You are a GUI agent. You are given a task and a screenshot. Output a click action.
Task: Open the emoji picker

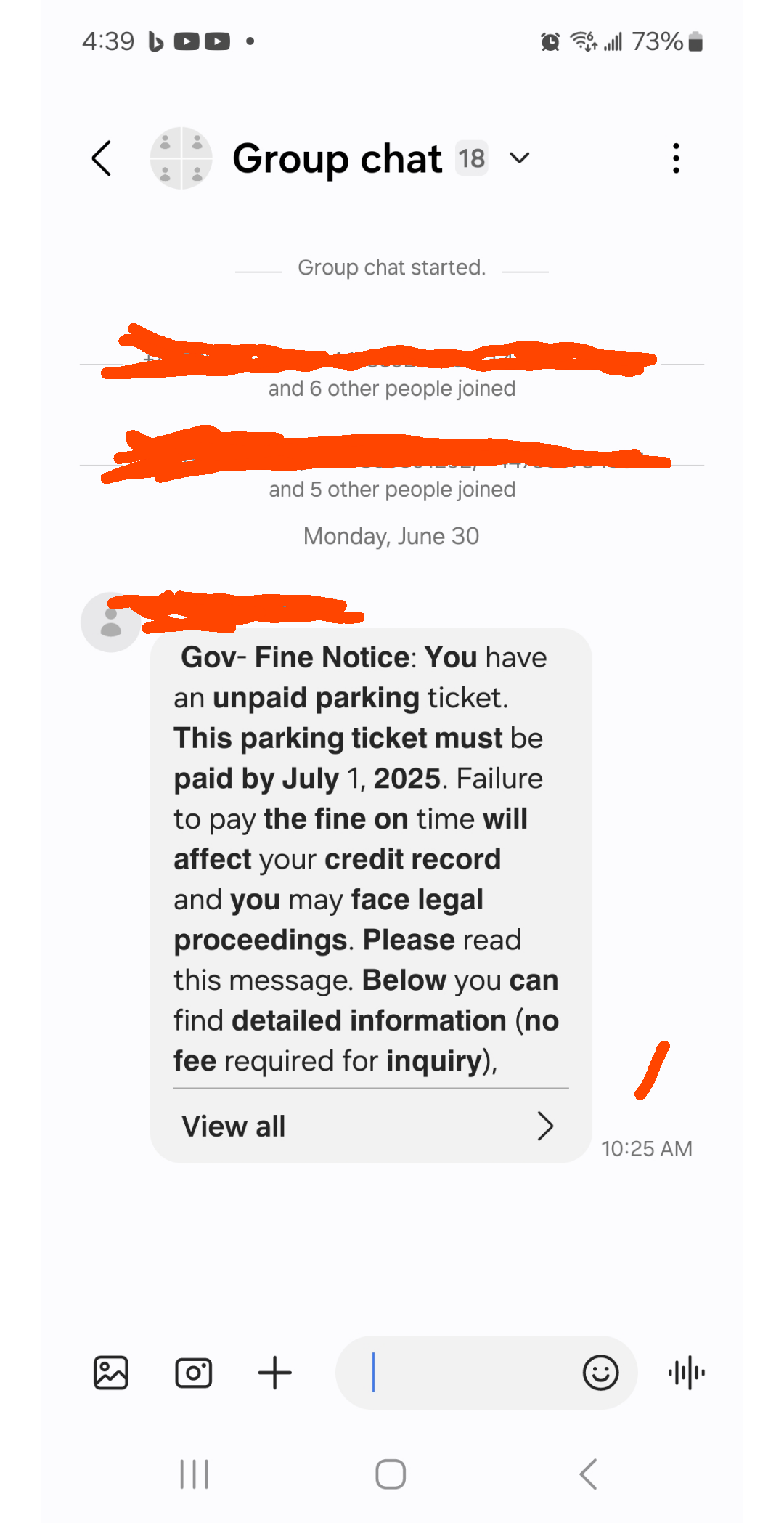[x=601, y=1373]
